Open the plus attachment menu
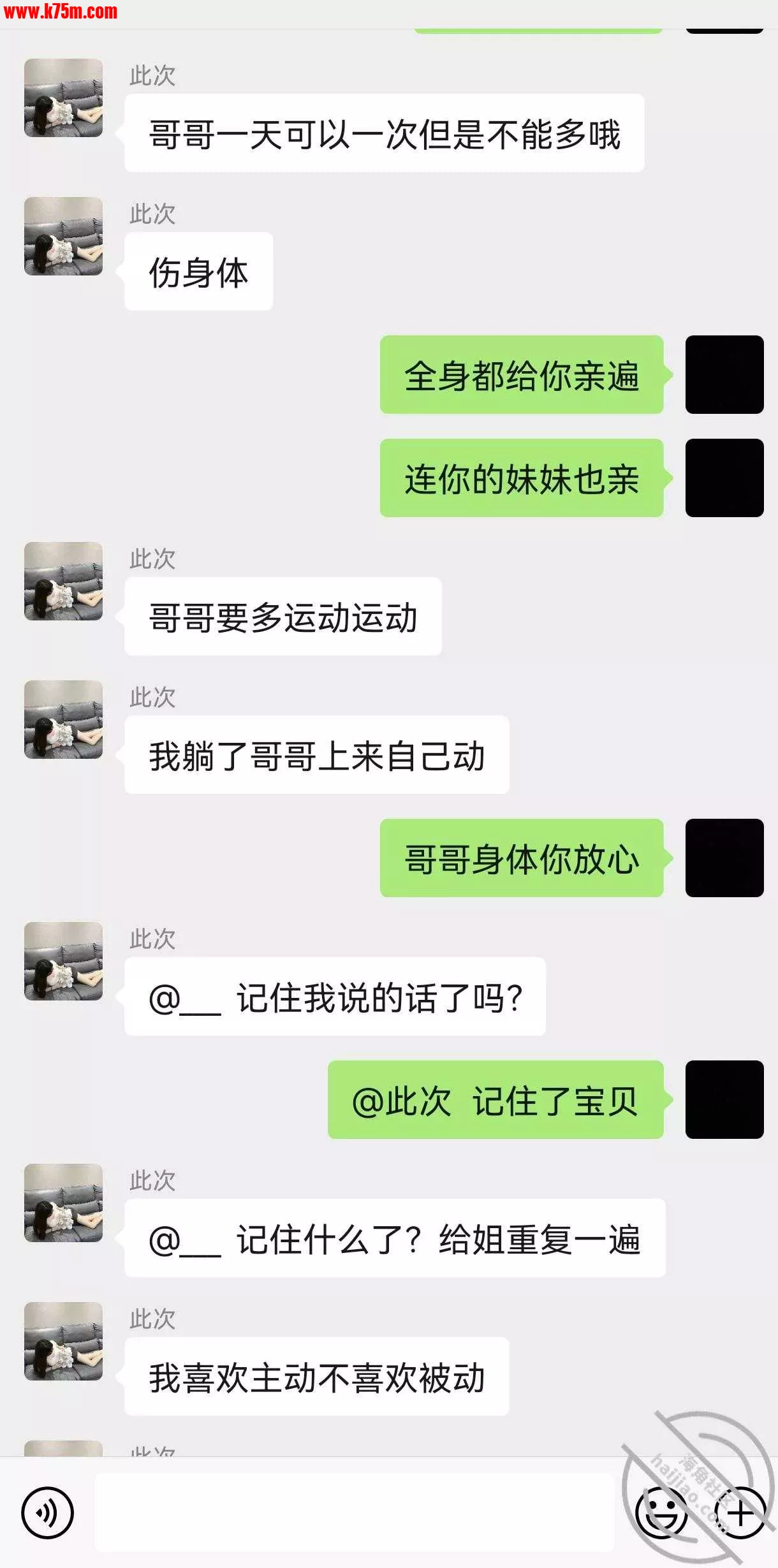Screen dimensions: 778x1568 point(740,1513)
